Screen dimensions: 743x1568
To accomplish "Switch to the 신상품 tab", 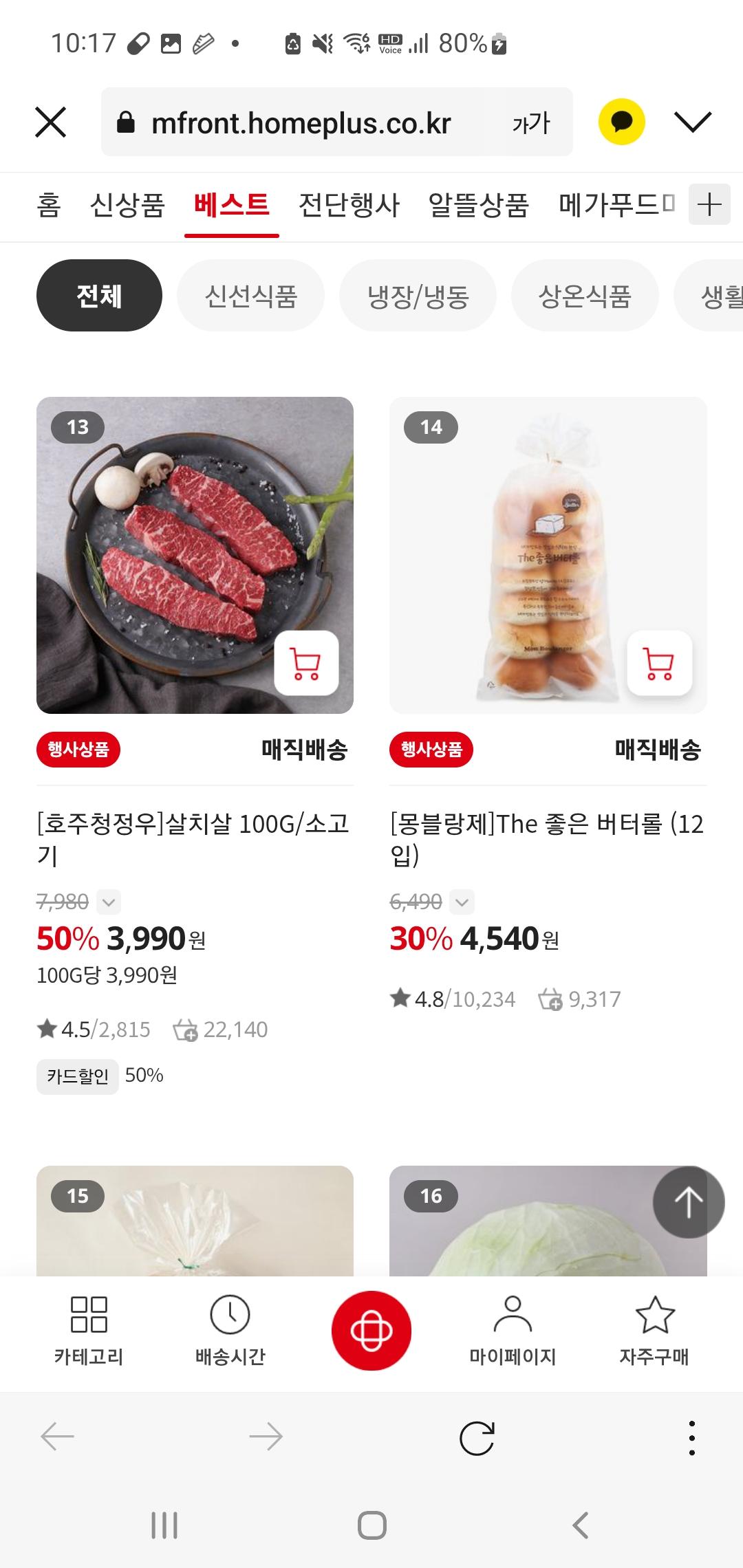I will coord(127,205).
